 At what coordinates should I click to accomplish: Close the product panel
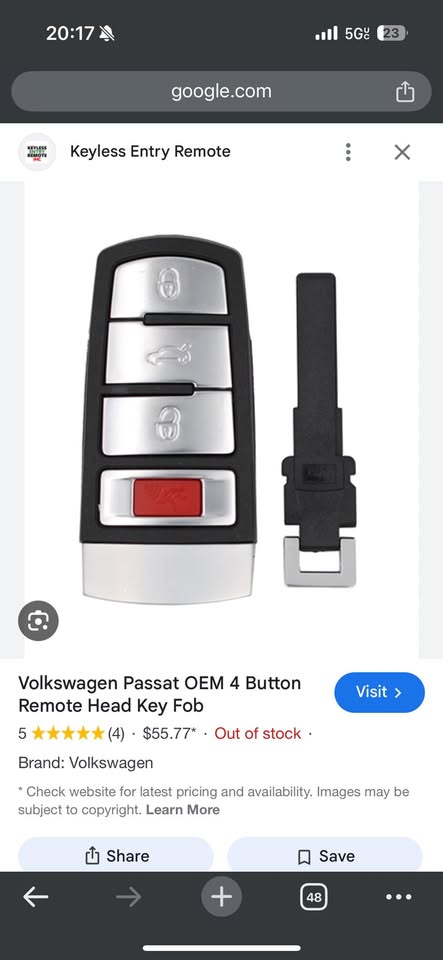click(x=402, y=152)
